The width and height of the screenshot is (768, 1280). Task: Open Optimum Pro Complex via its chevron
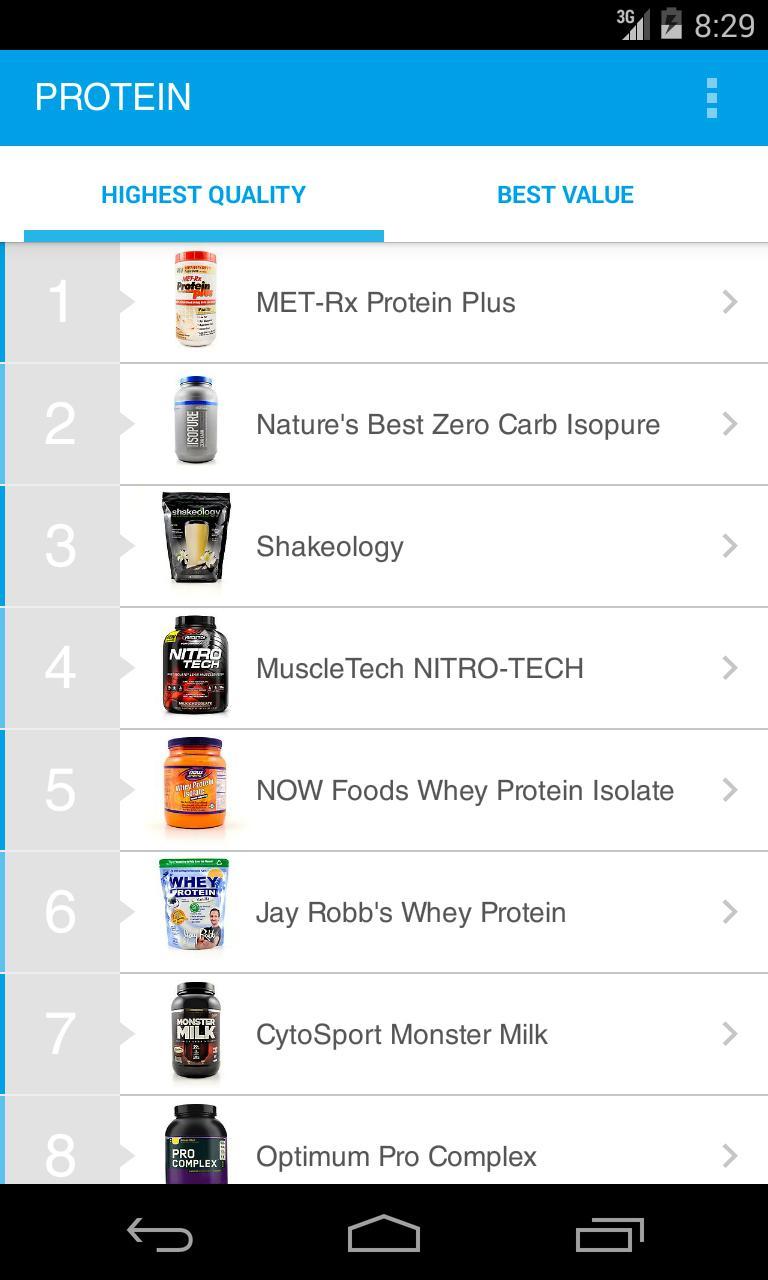tap(731, 1156)
